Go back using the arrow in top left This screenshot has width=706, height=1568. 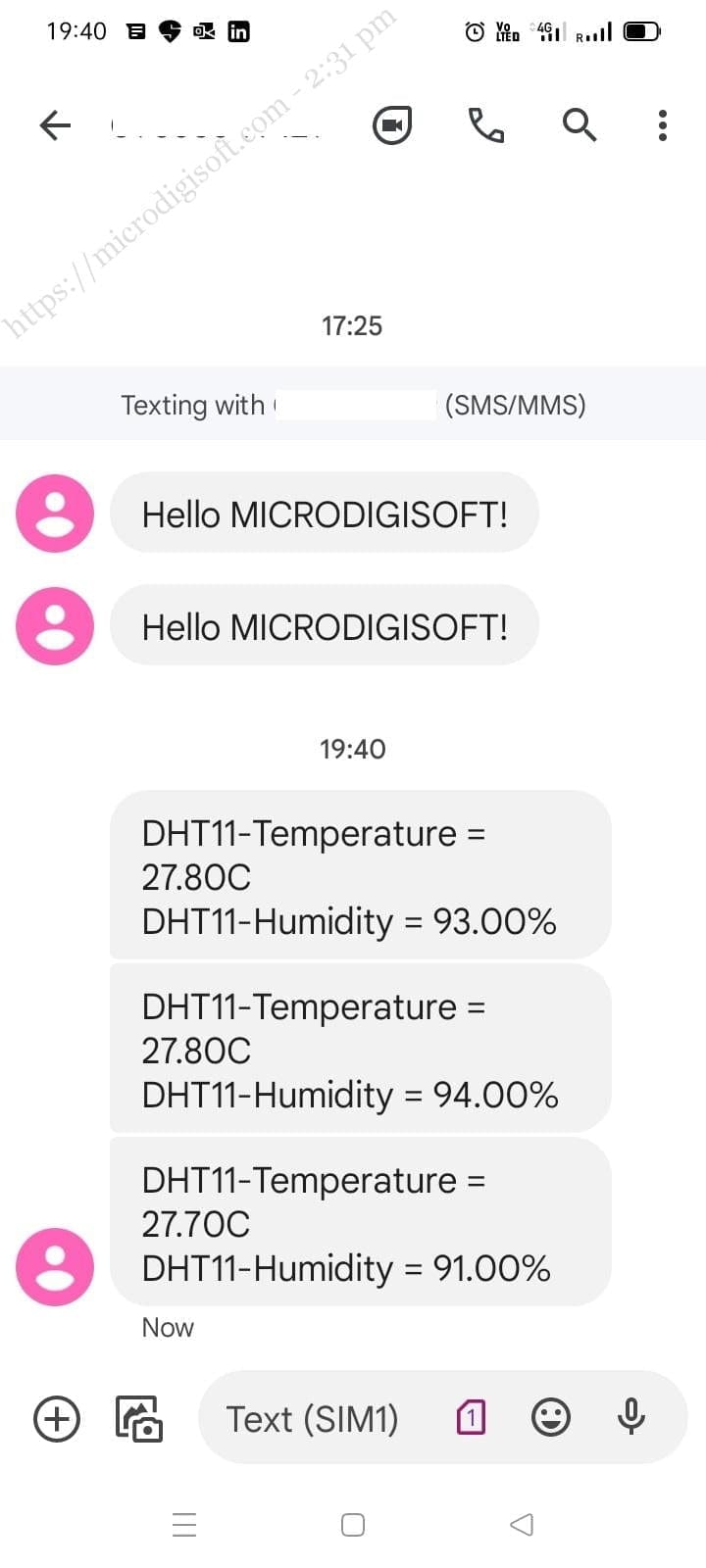pos(54,125)
